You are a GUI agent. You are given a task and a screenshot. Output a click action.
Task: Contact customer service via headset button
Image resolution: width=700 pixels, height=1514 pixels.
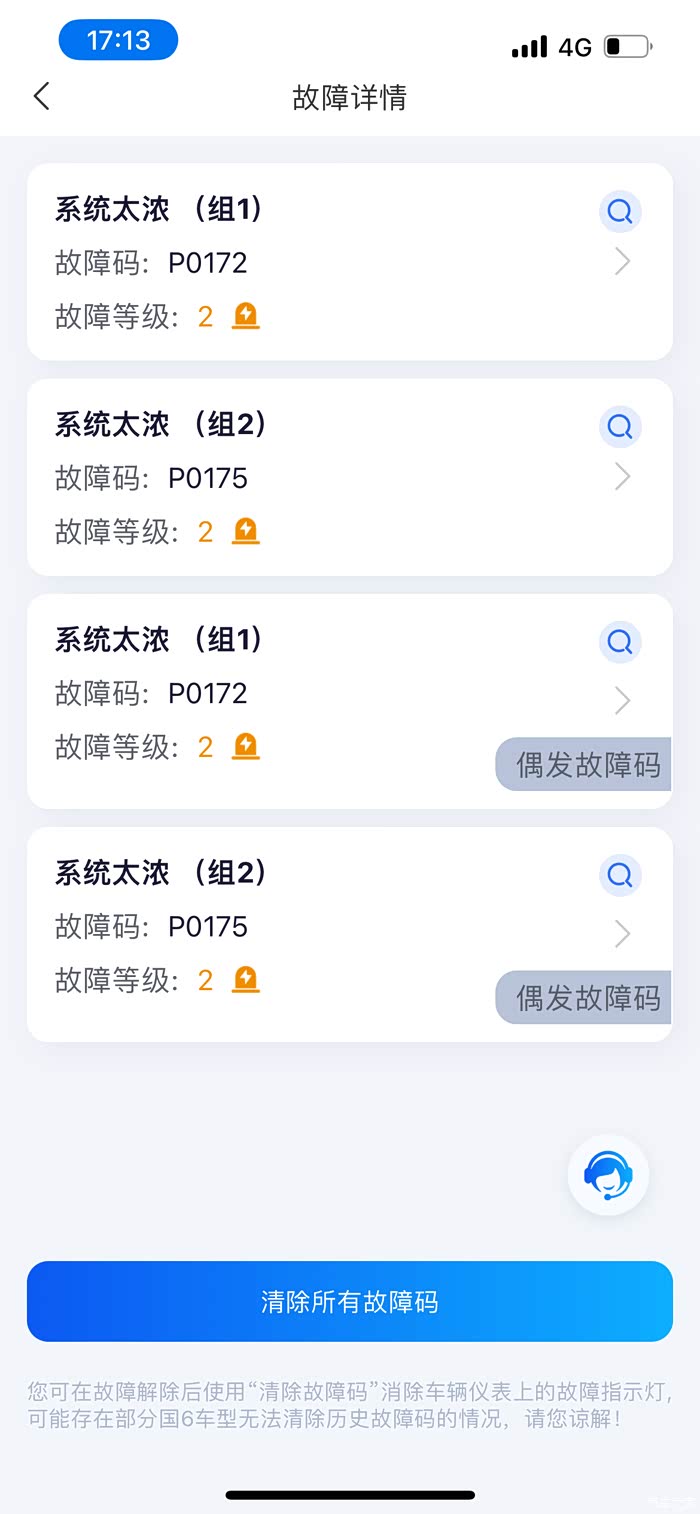pos(608,1175)
